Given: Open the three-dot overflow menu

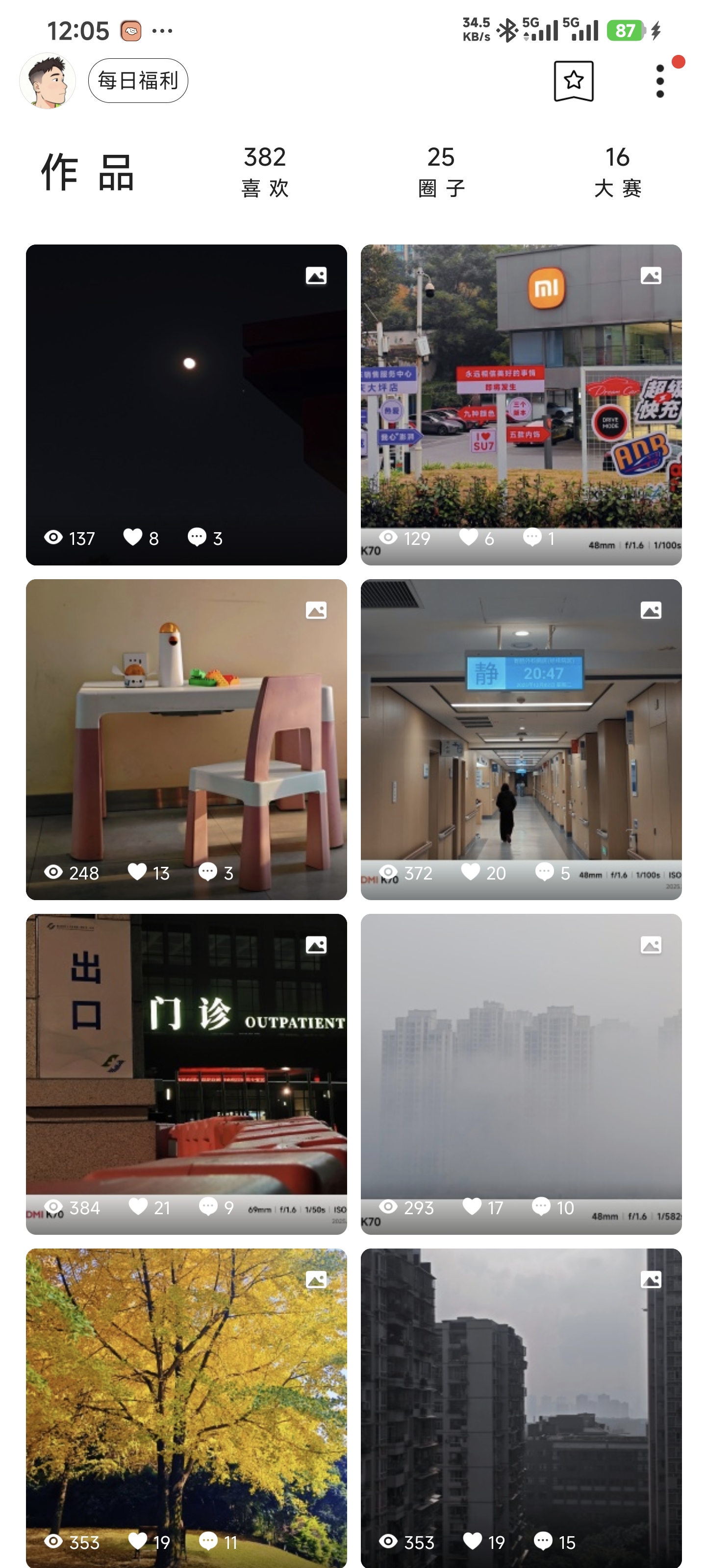Looking at the screenshot, I should click(660, 81).
